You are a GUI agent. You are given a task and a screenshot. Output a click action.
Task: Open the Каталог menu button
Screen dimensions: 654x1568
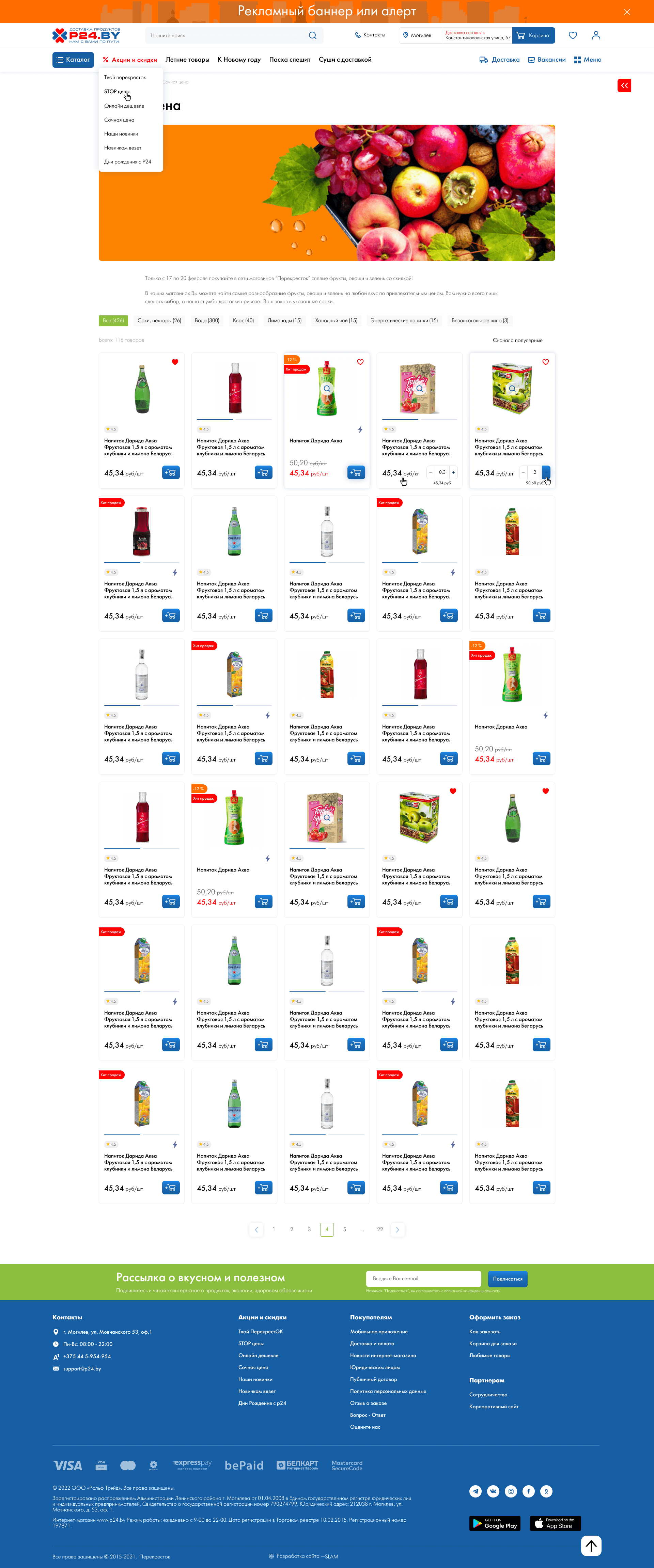pyautogui.click(x=73, y=60)
